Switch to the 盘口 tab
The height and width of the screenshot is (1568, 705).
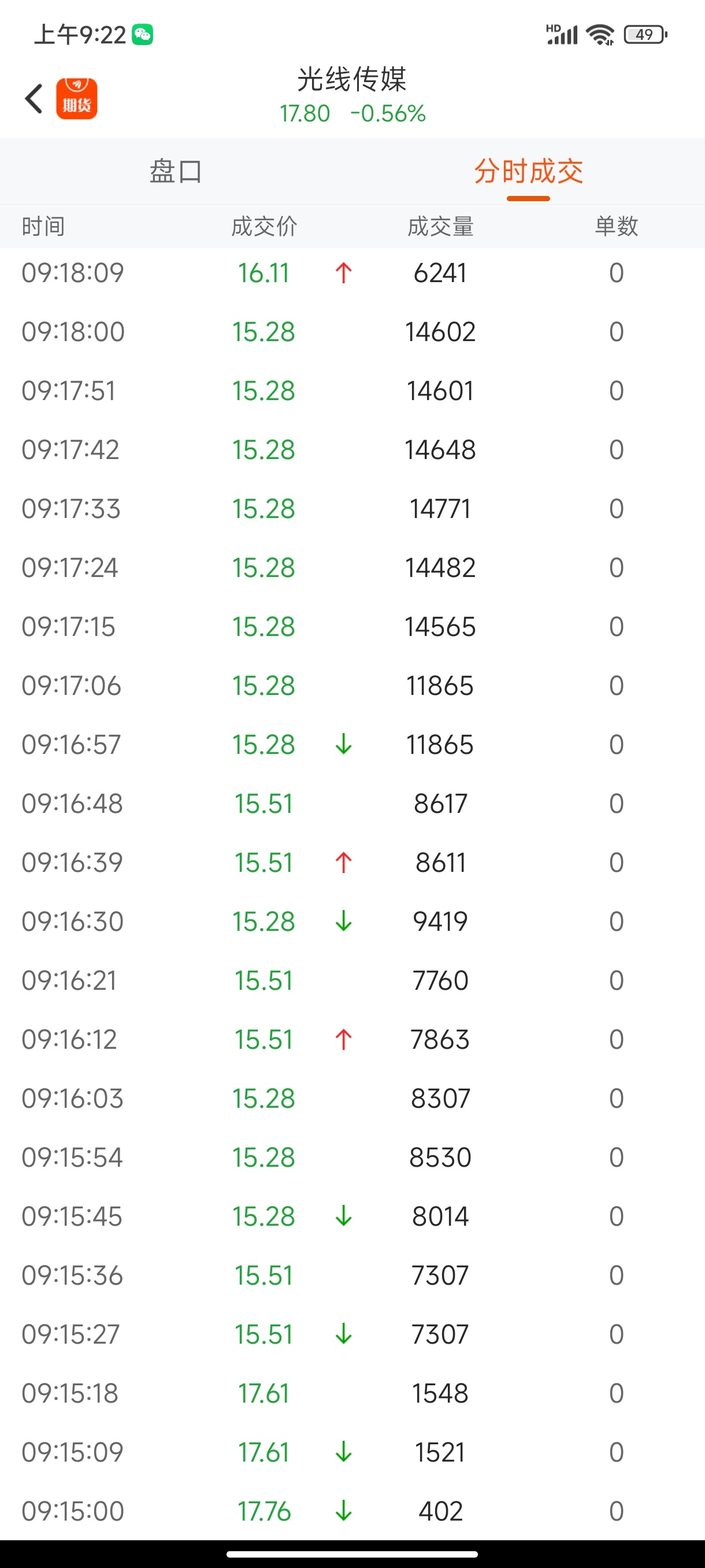point(176,171)
